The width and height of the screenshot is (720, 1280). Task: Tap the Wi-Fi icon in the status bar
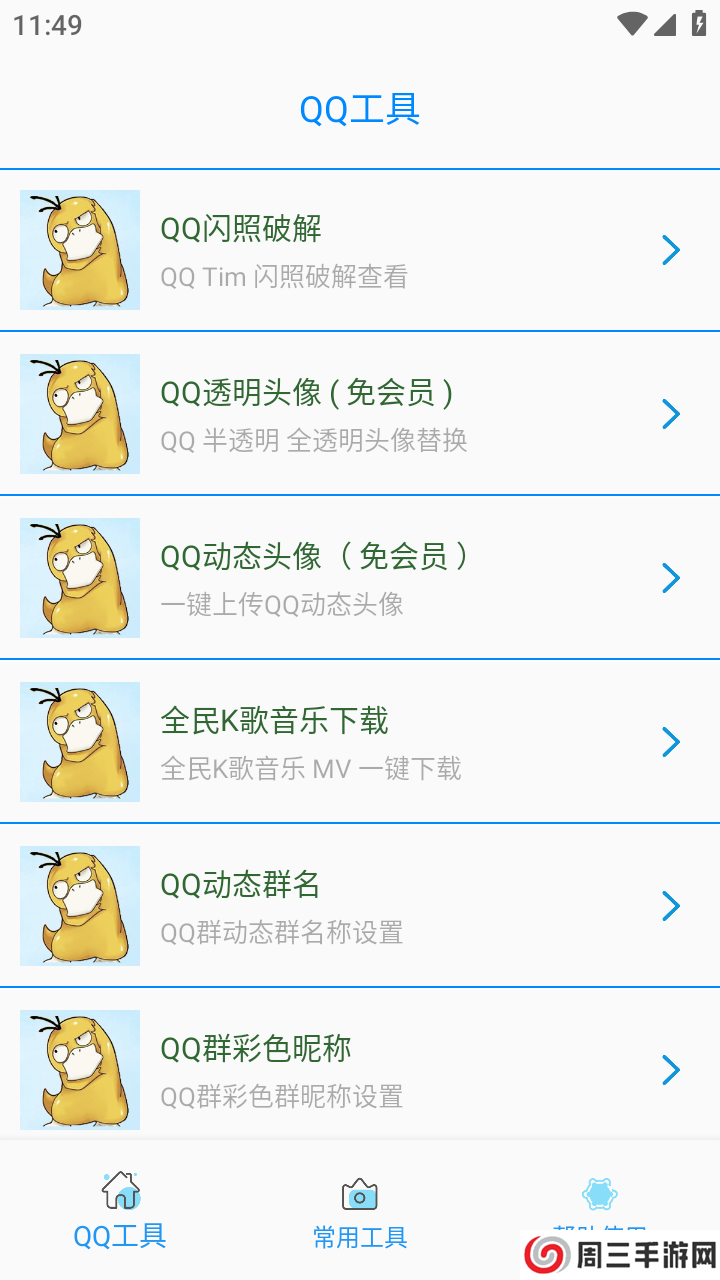click(632, 22)
